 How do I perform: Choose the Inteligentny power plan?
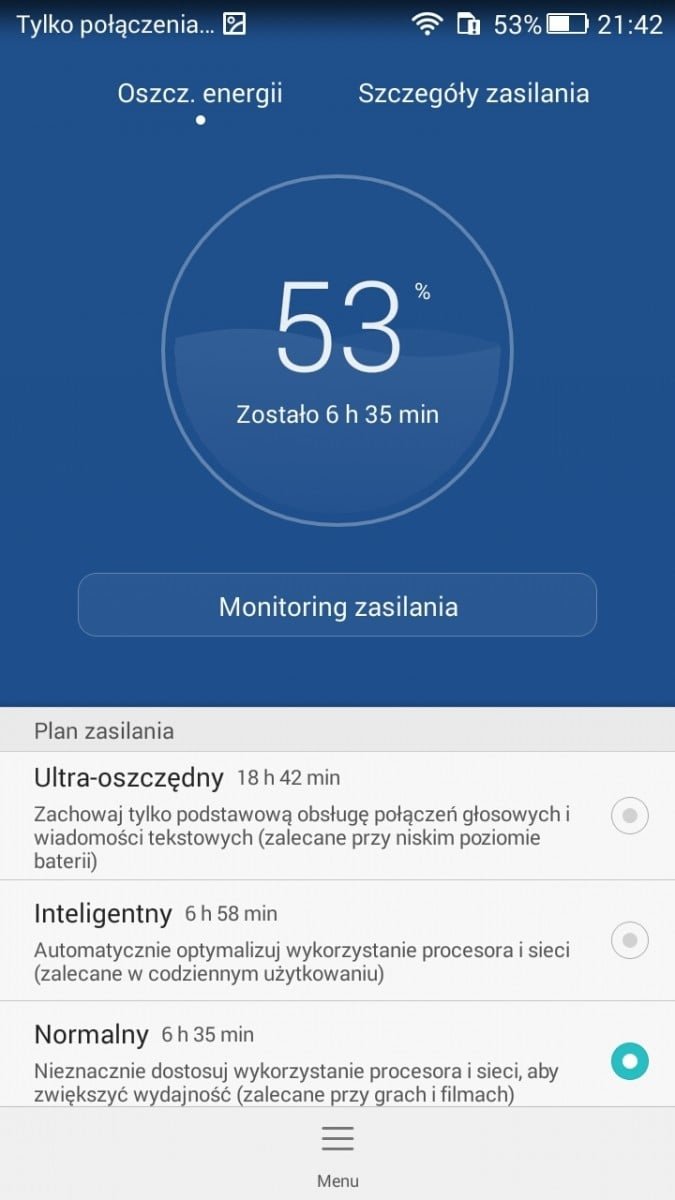629,940
